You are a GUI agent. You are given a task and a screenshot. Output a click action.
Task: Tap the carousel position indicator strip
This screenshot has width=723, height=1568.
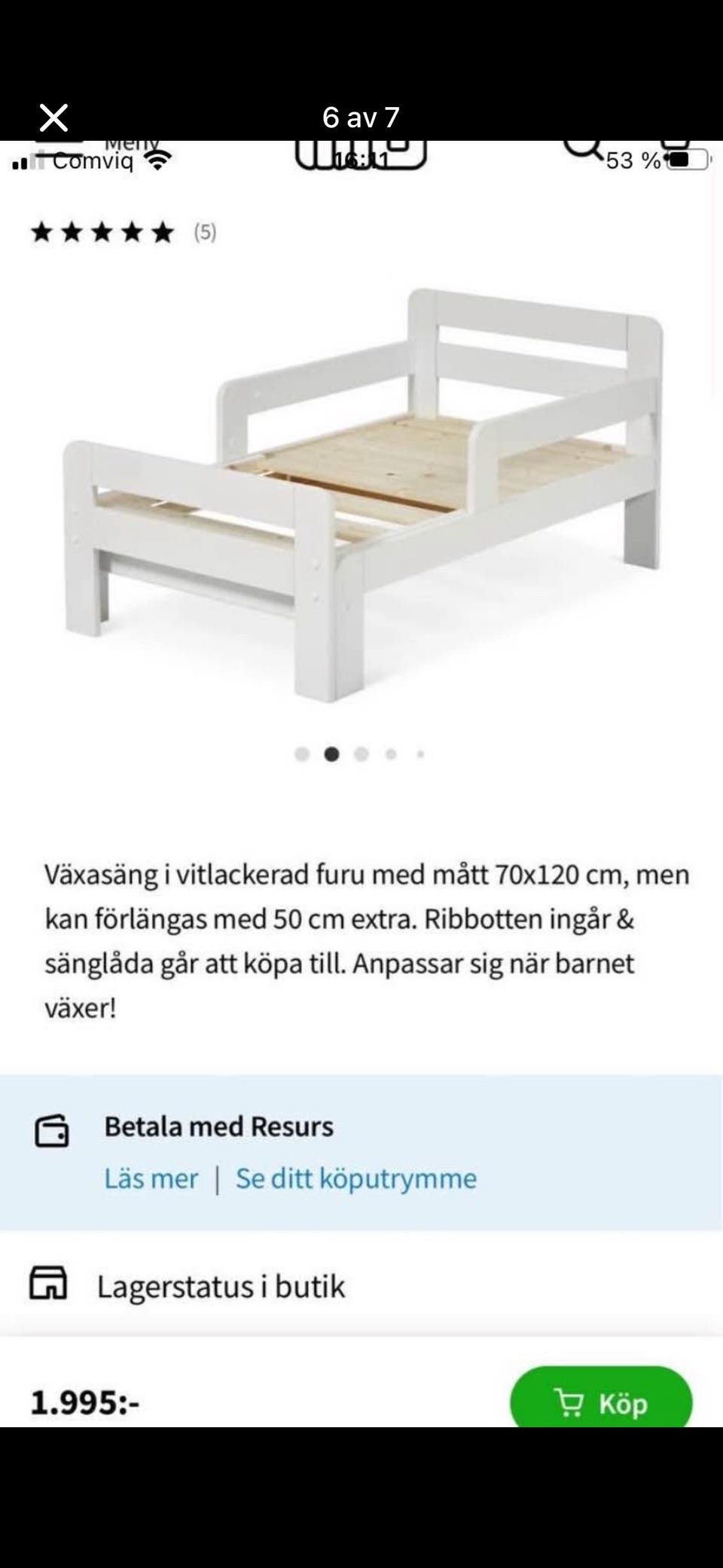tap(361, 752)
